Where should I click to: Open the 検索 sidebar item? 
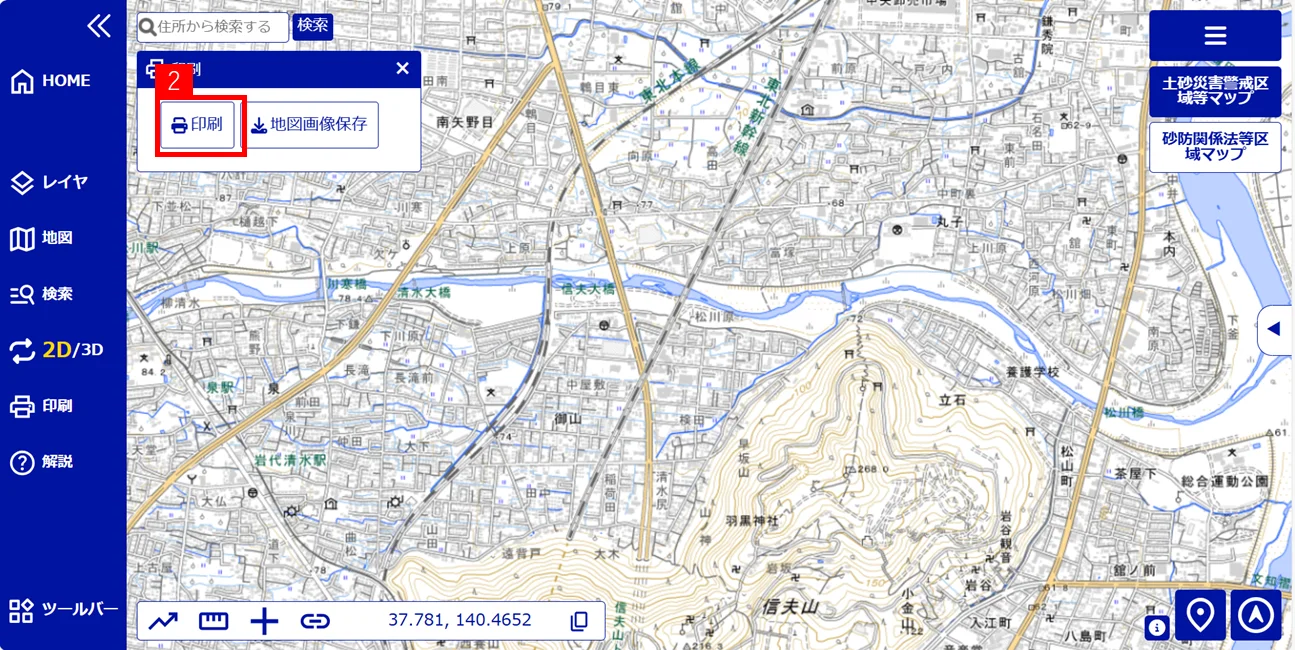[42, 294]
